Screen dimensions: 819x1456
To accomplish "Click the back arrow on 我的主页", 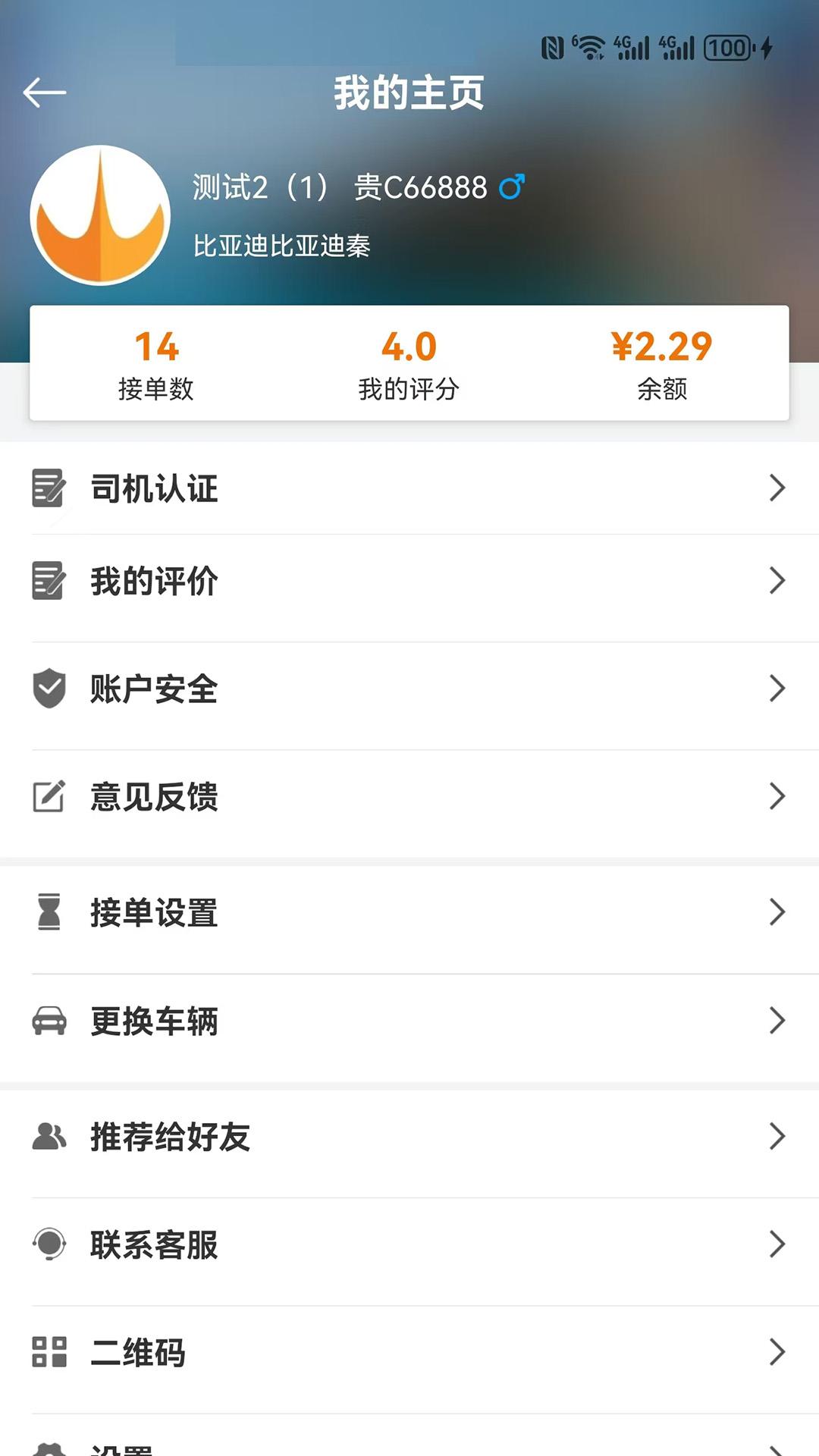I will point(43,93).
